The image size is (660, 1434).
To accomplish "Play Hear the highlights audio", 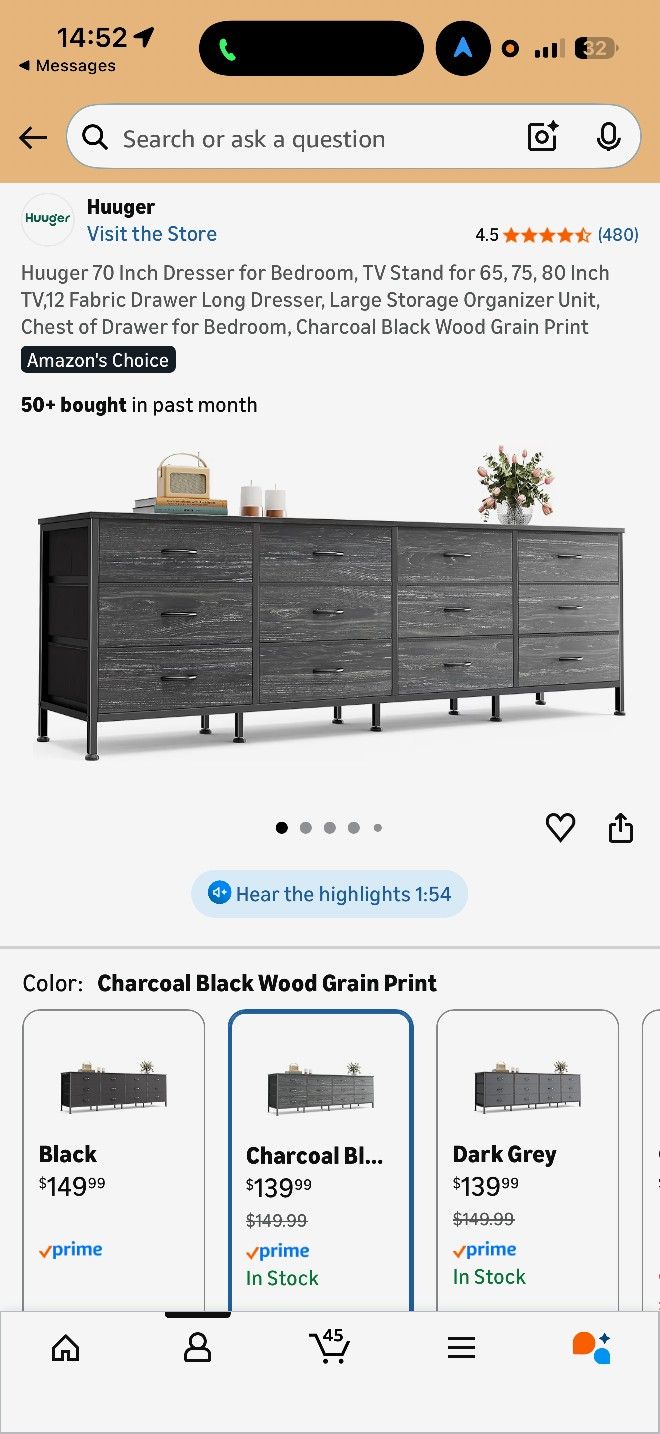I will pyautogui.click(x=330, y=894).
